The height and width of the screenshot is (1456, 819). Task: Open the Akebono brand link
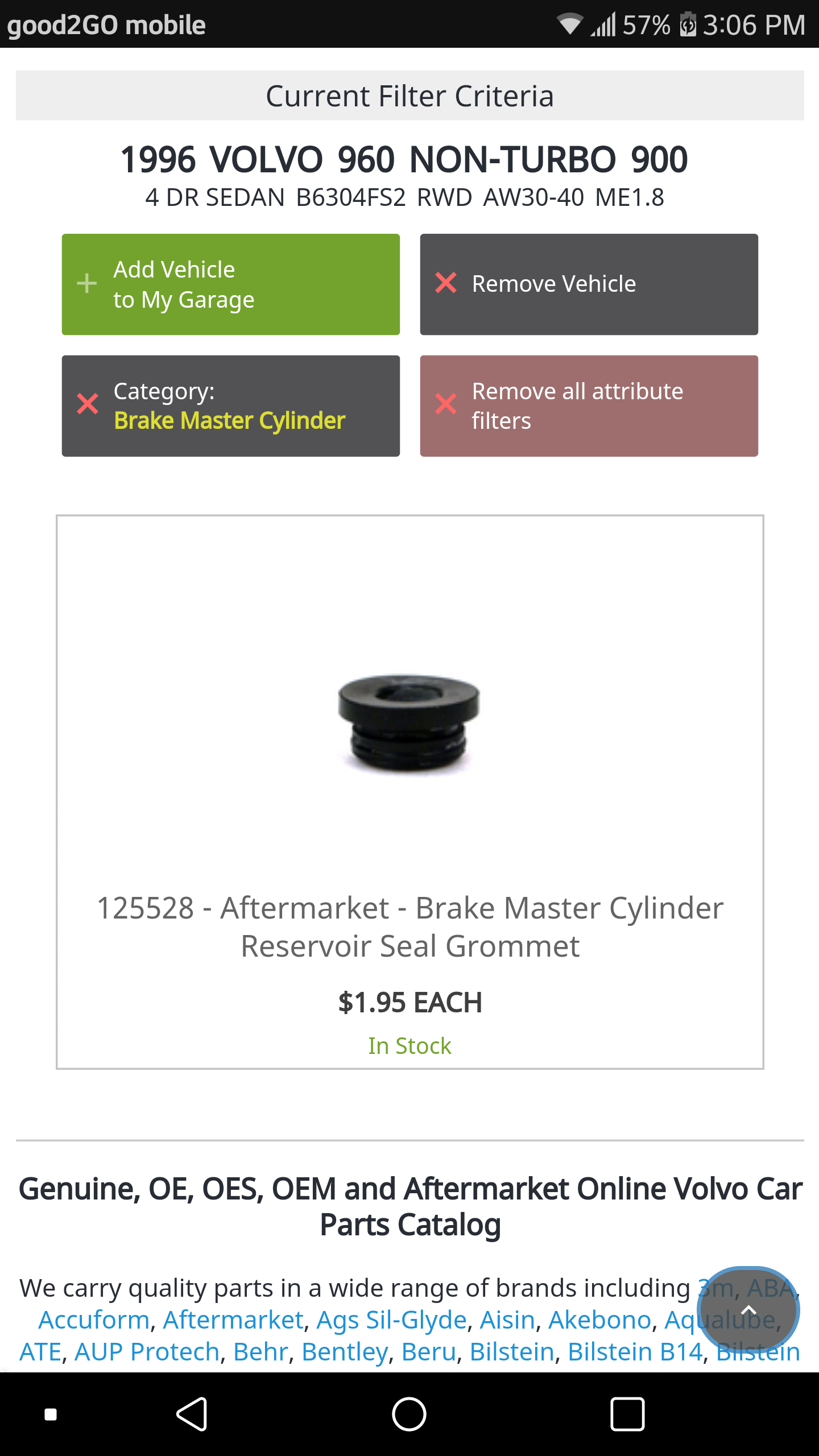pos(599,1319)
